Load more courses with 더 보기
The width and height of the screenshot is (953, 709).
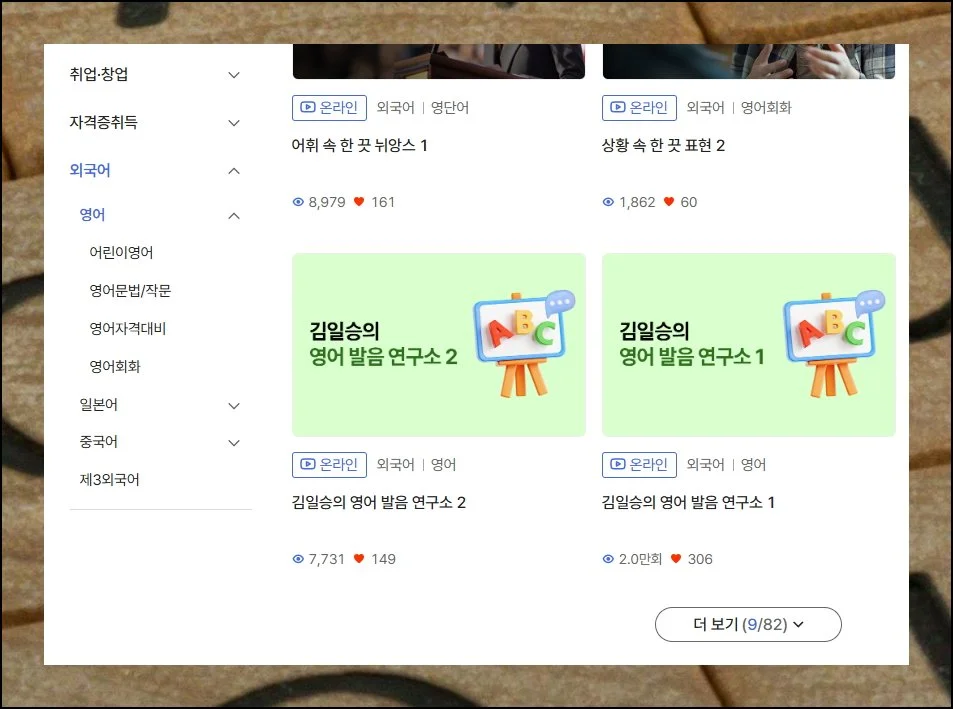coord(748,625)
